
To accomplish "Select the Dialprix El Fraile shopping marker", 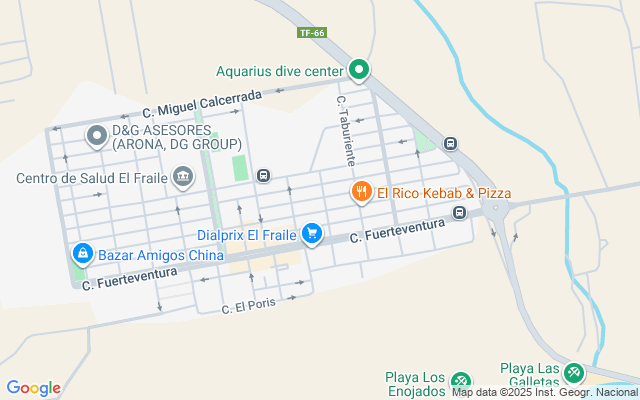I will pyautogui.click(x=312, y=234).
